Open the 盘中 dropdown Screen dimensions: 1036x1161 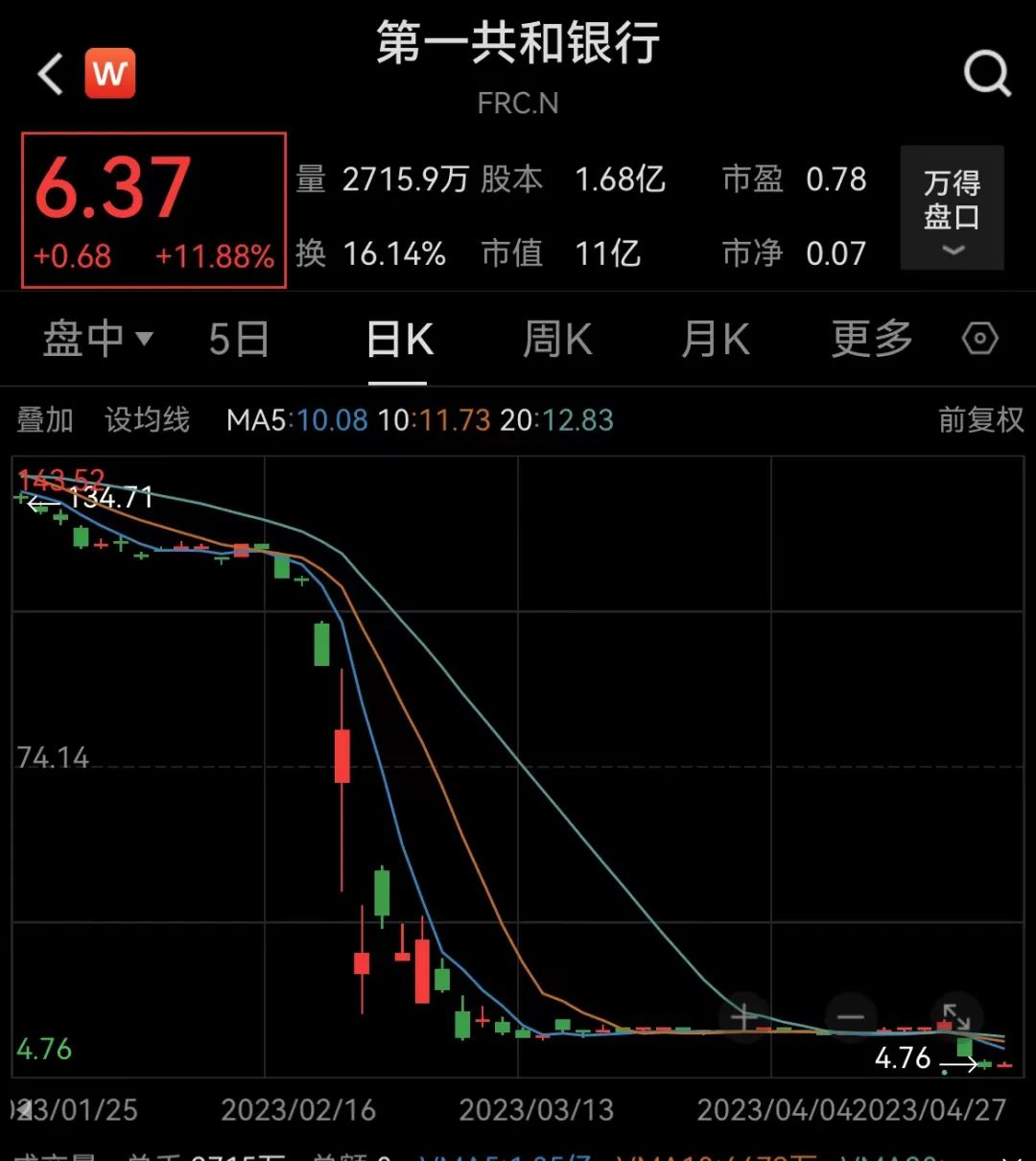point(97,339)
